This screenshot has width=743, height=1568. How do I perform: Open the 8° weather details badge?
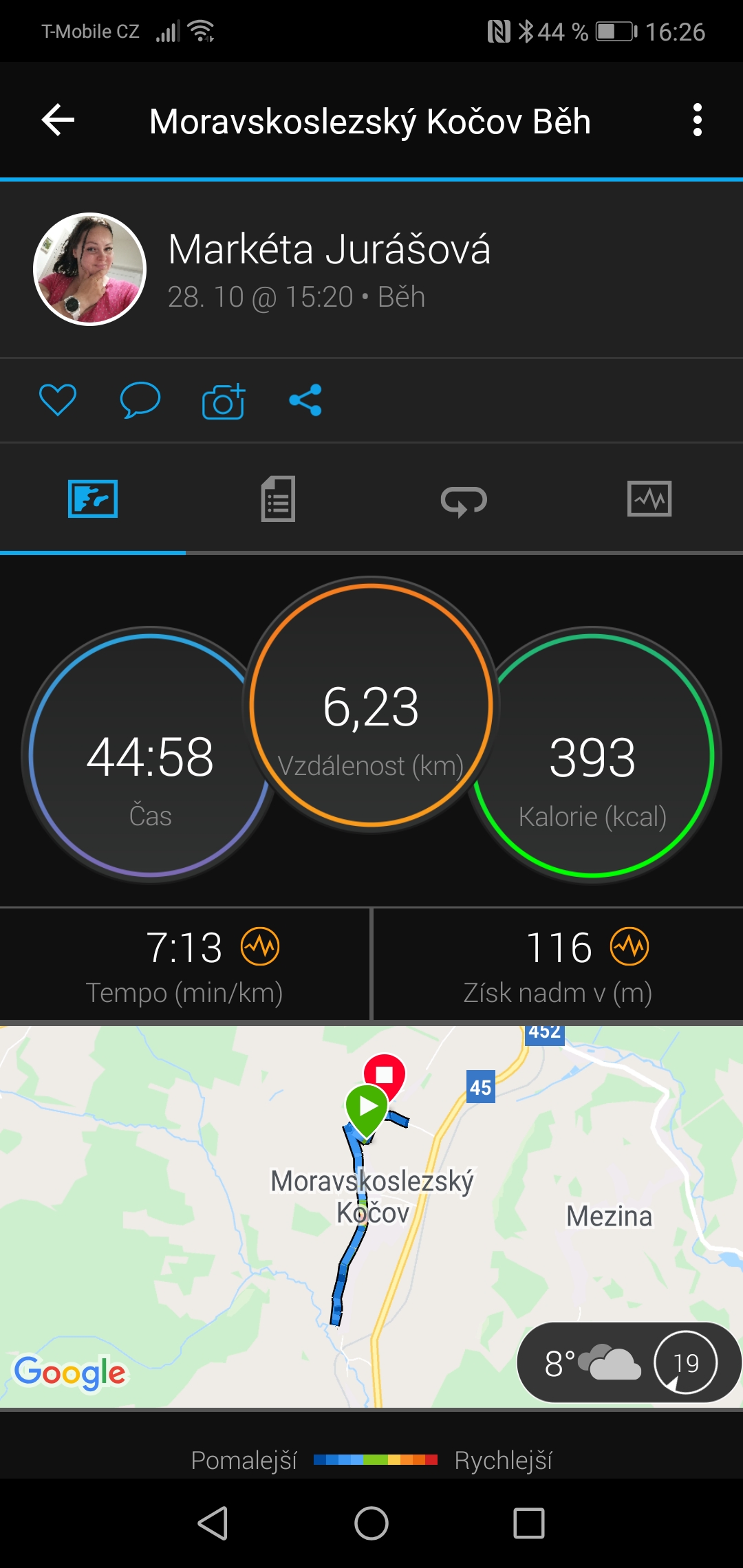click(628, 1362)
